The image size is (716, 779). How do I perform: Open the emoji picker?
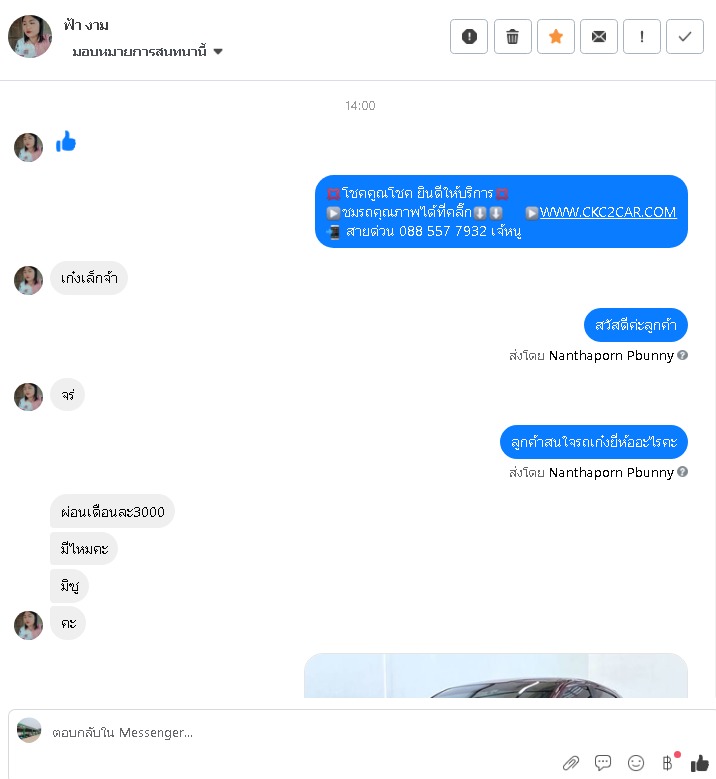[636, 763]
